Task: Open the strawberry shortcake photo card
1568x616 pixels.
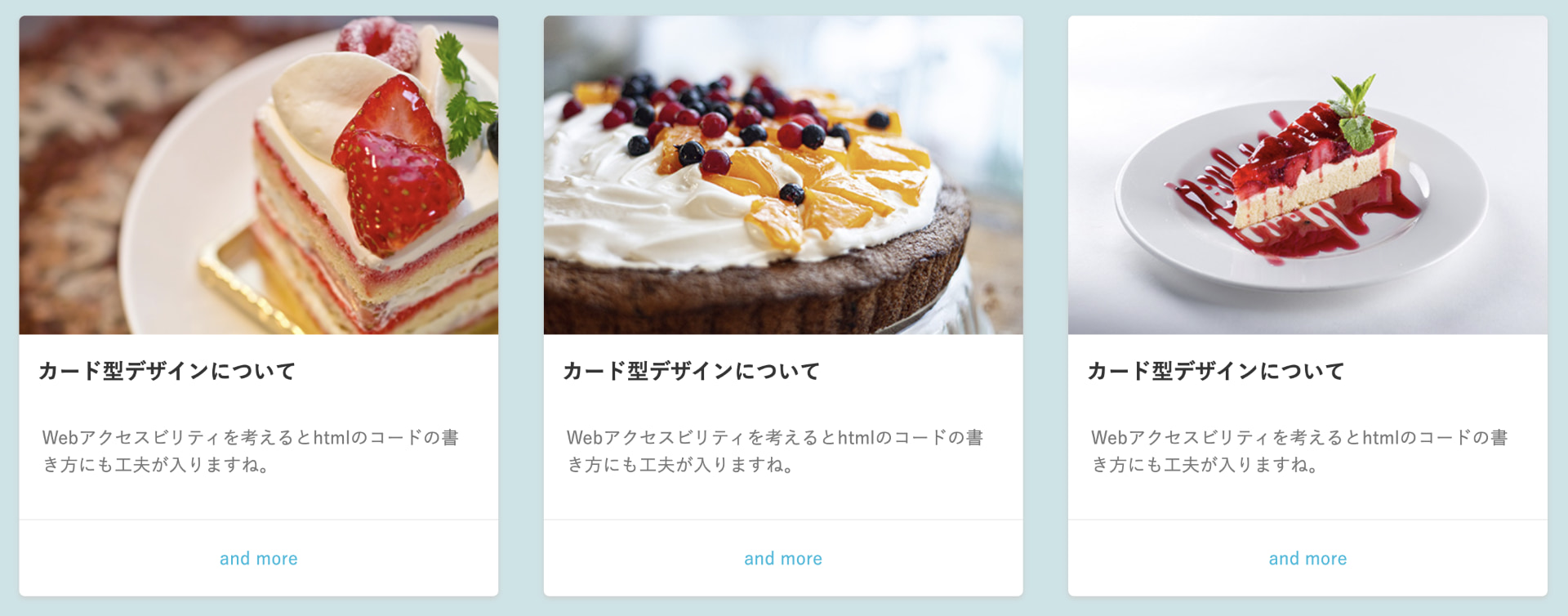Action: (x=258, y=175)
